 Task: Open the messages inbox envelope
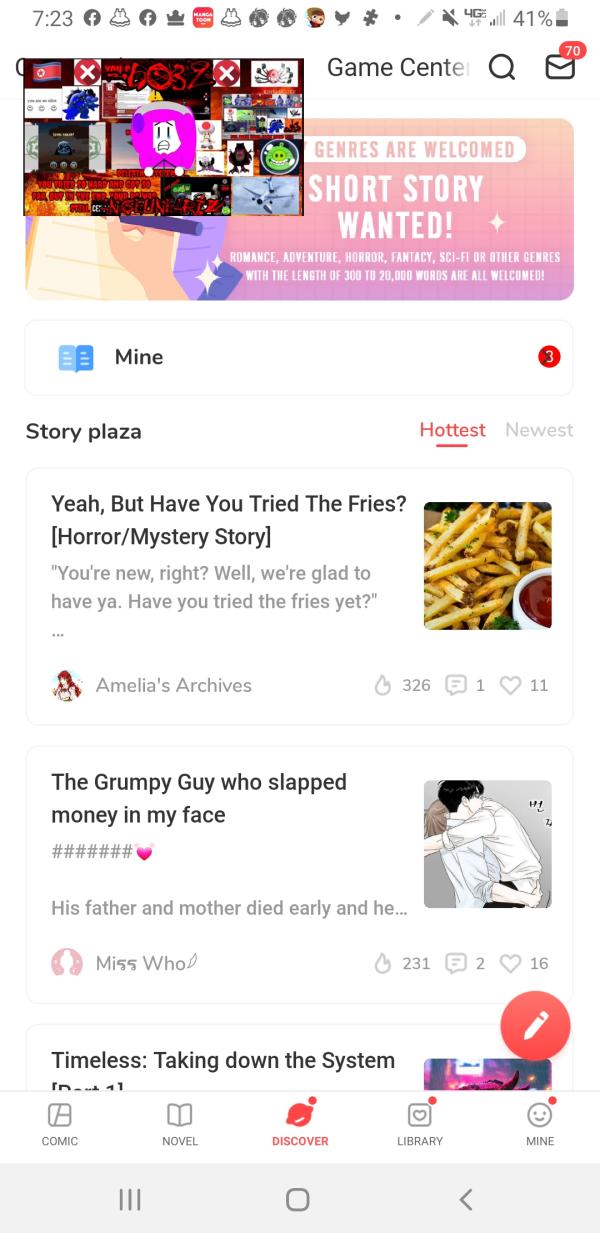[560, 67]
